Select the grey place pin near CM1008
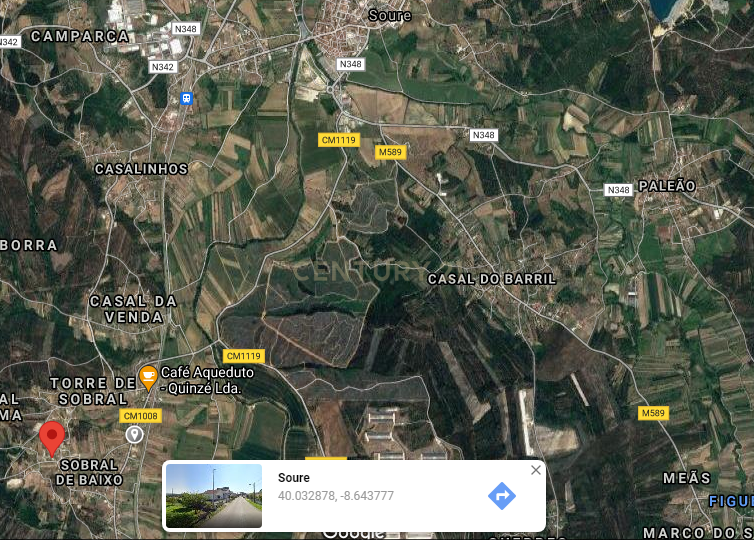The height and width of the screenshot is (540, 754). (x=134, y=435)
